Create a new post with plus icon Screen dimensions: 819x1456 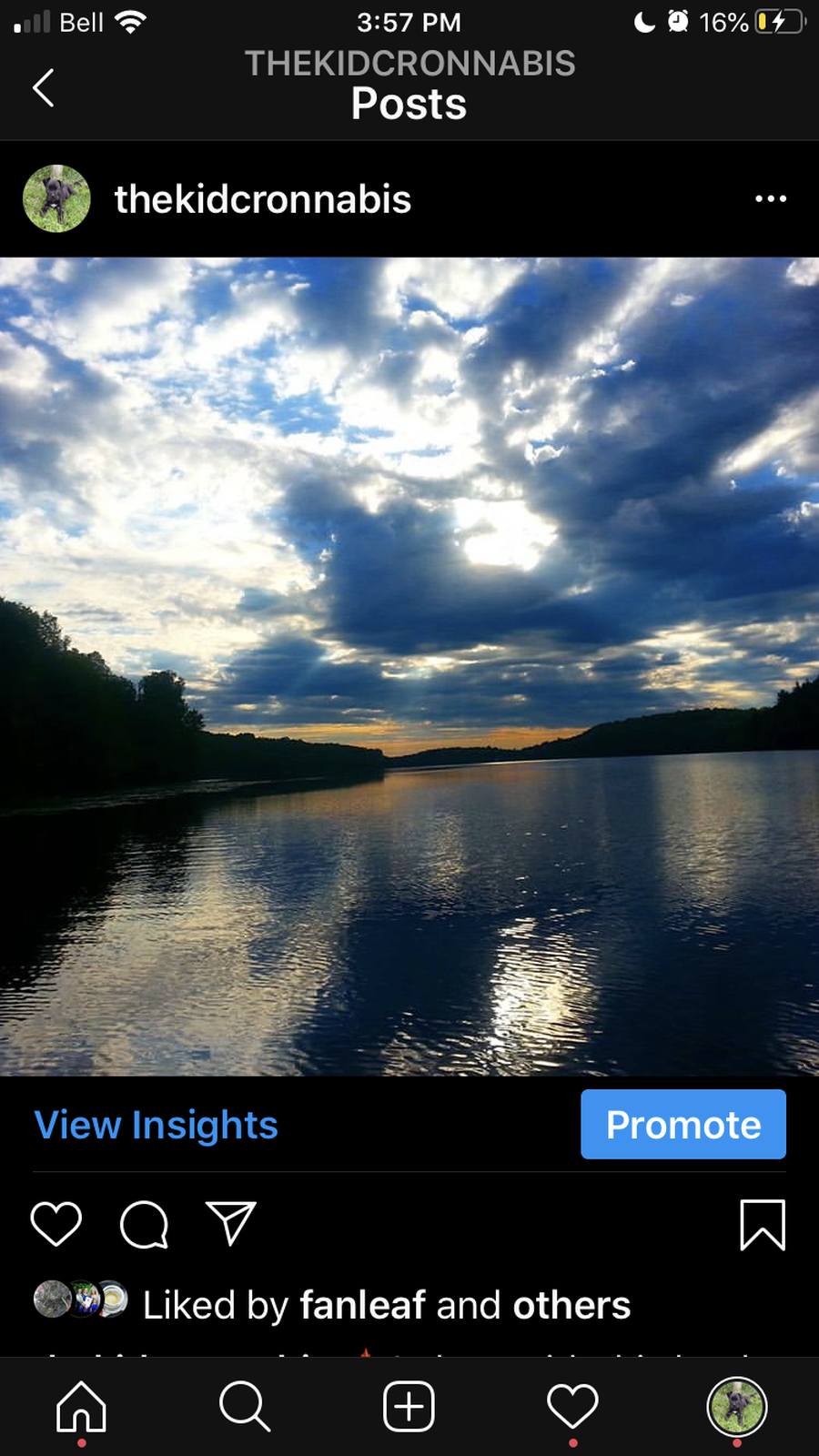[x=409, y=1406]
